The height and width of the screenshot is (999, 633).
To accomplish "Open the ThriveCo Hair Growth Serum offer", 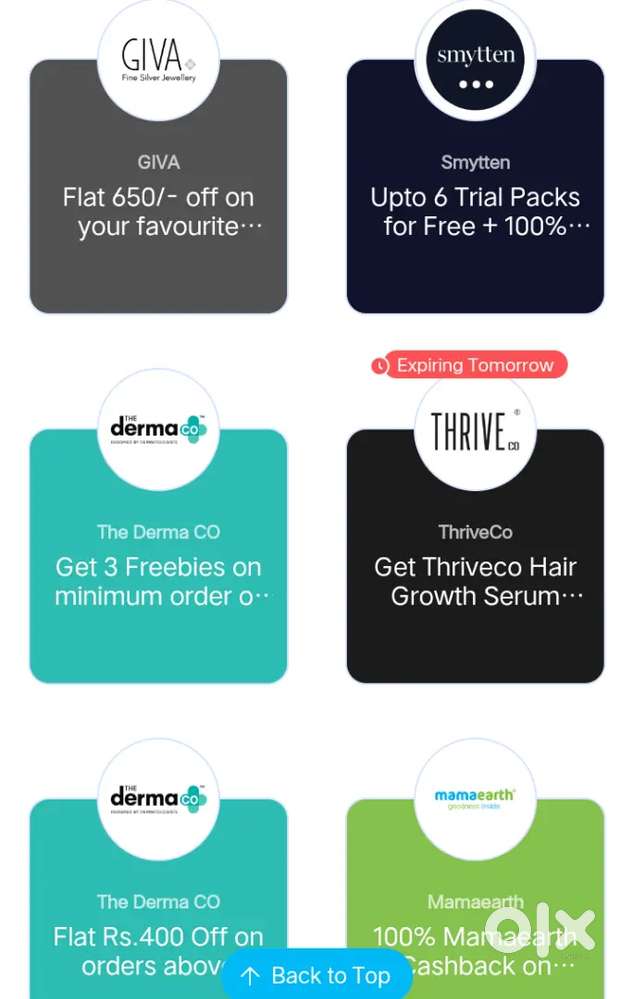I will point(475,582).
